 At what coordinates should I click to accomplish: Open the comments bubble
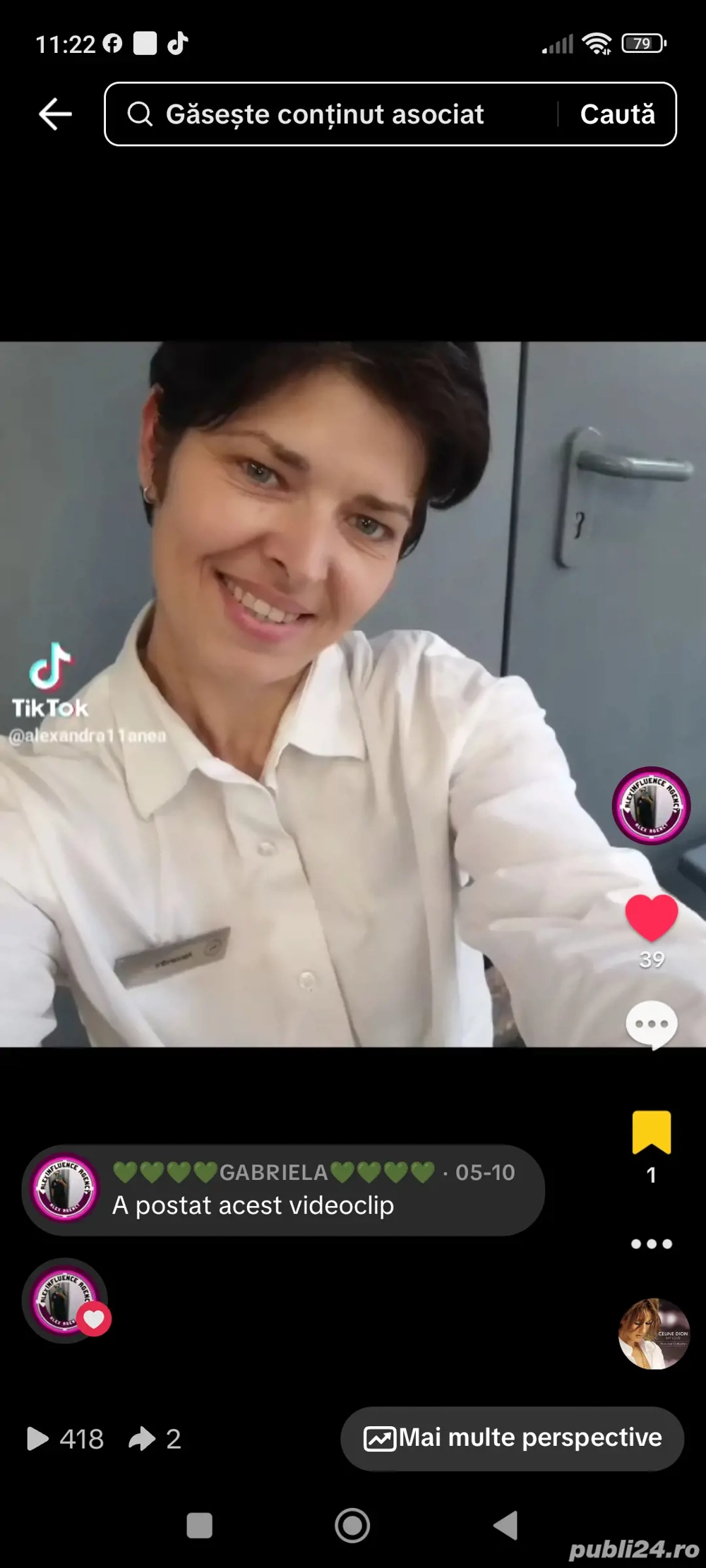pyautogui.click(x=651, y=1024)
